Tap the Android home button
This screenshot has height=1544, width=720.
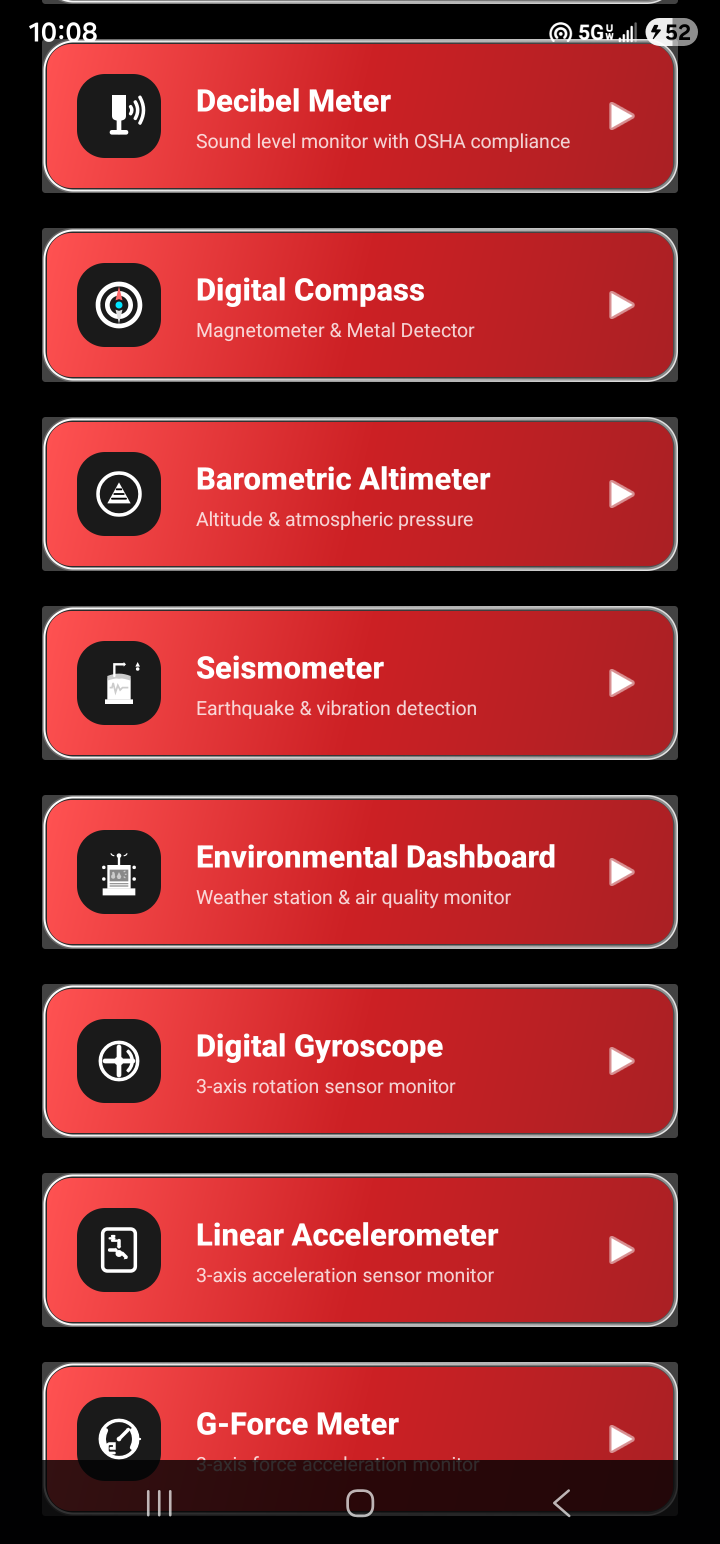click(360, 1502)
